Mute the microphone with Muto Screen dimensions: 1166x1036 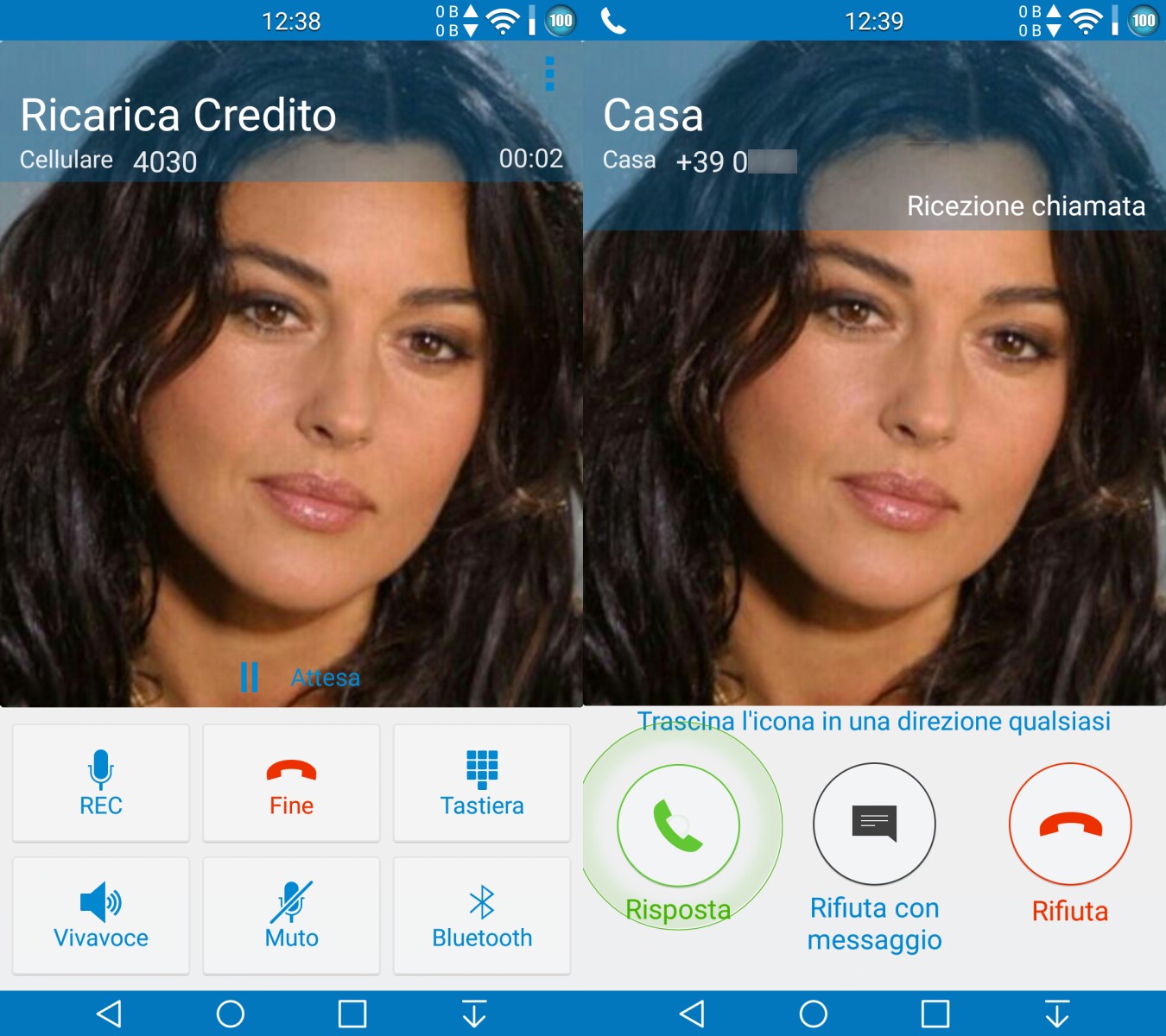click(x=291, y=916)
